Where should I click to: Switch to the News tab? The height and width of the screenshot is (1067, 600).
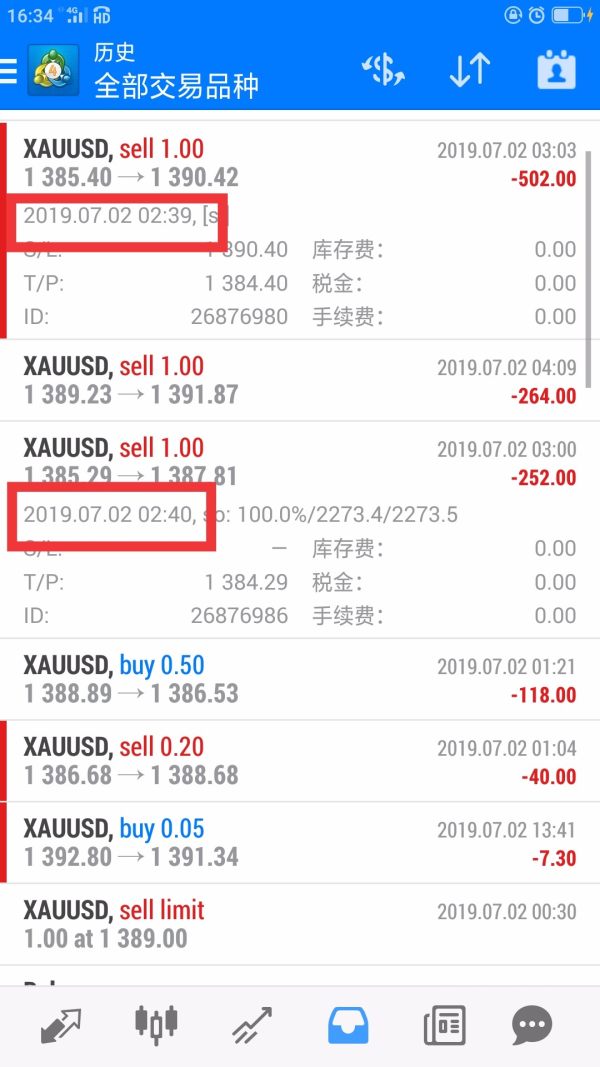[x=444, y=1025]
